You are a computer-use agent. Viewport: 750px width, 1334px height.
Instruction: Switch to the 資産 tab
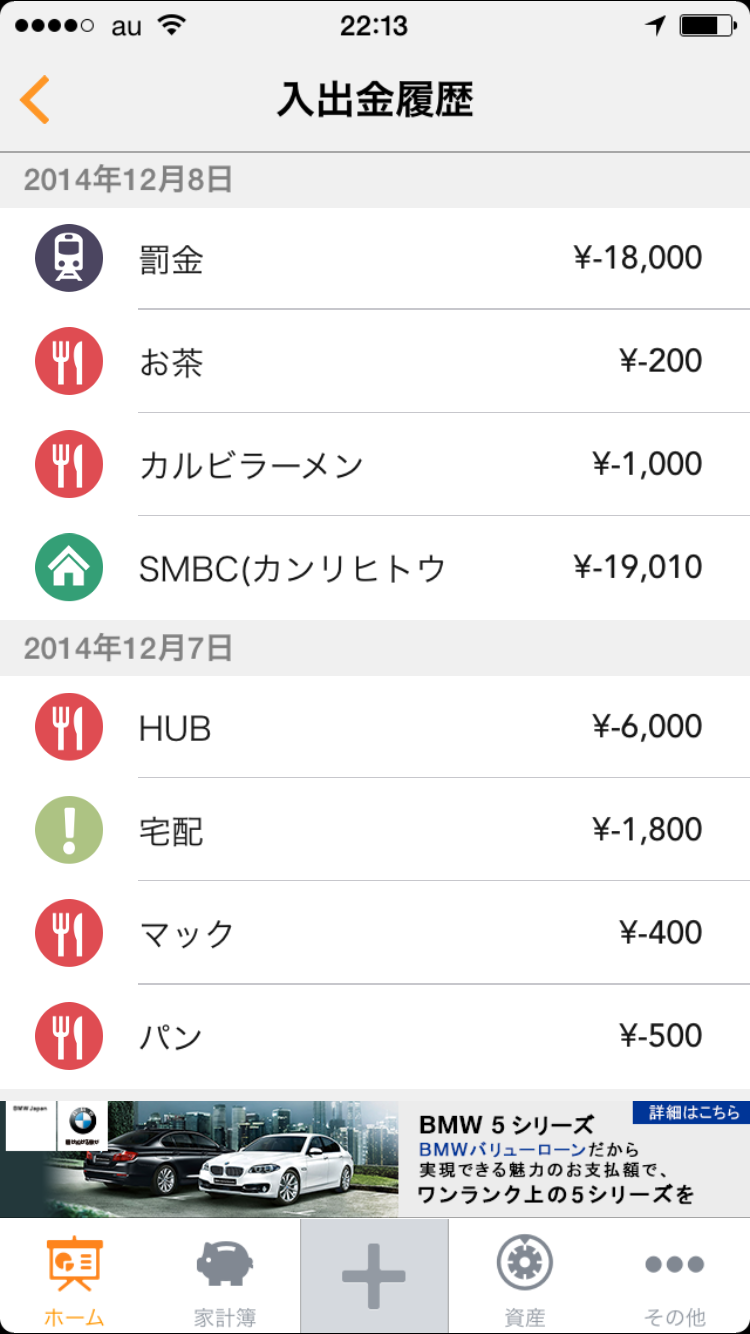[525, 1277]
